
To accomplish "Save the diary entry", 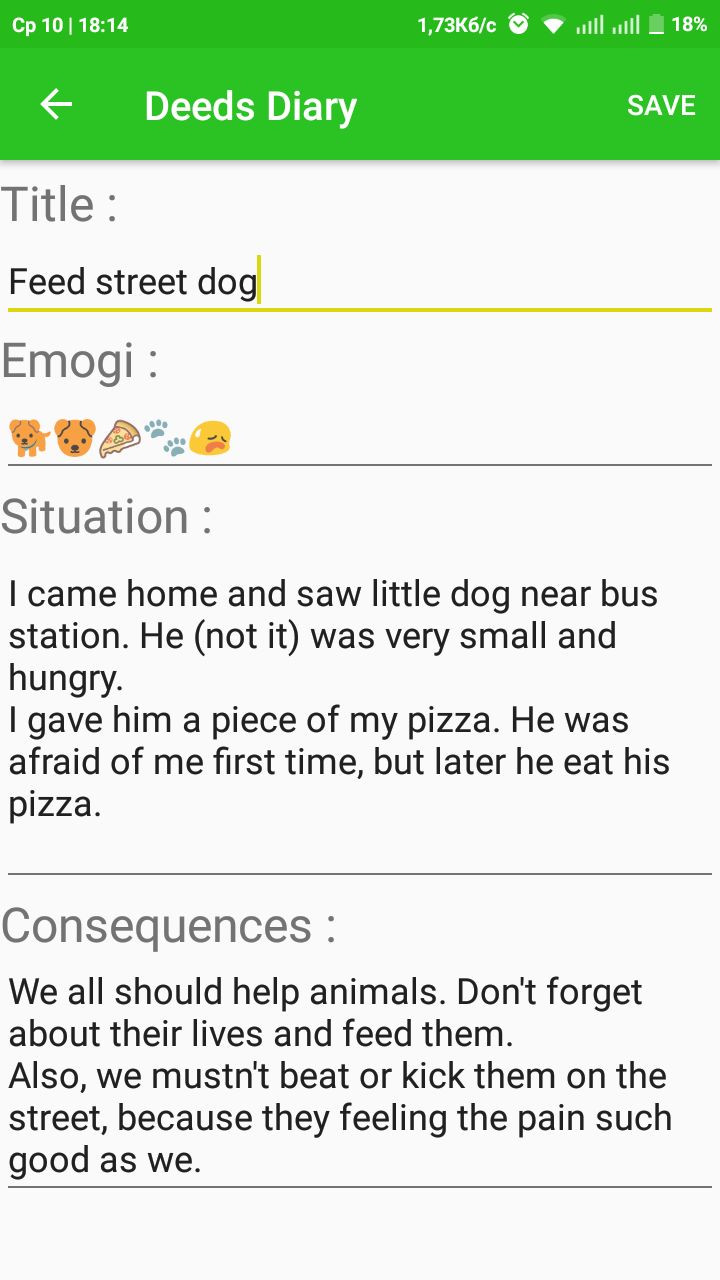I will pyautogui.click(x=661, y=105).
